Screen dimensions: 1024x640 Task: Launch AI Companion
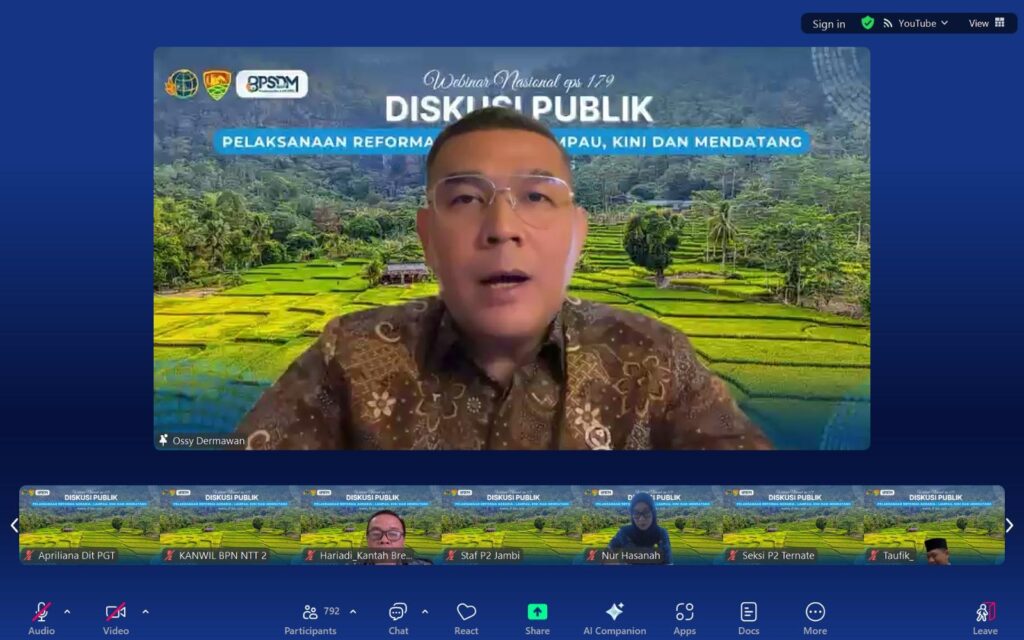pyautogui.click(x=614, y=616)
